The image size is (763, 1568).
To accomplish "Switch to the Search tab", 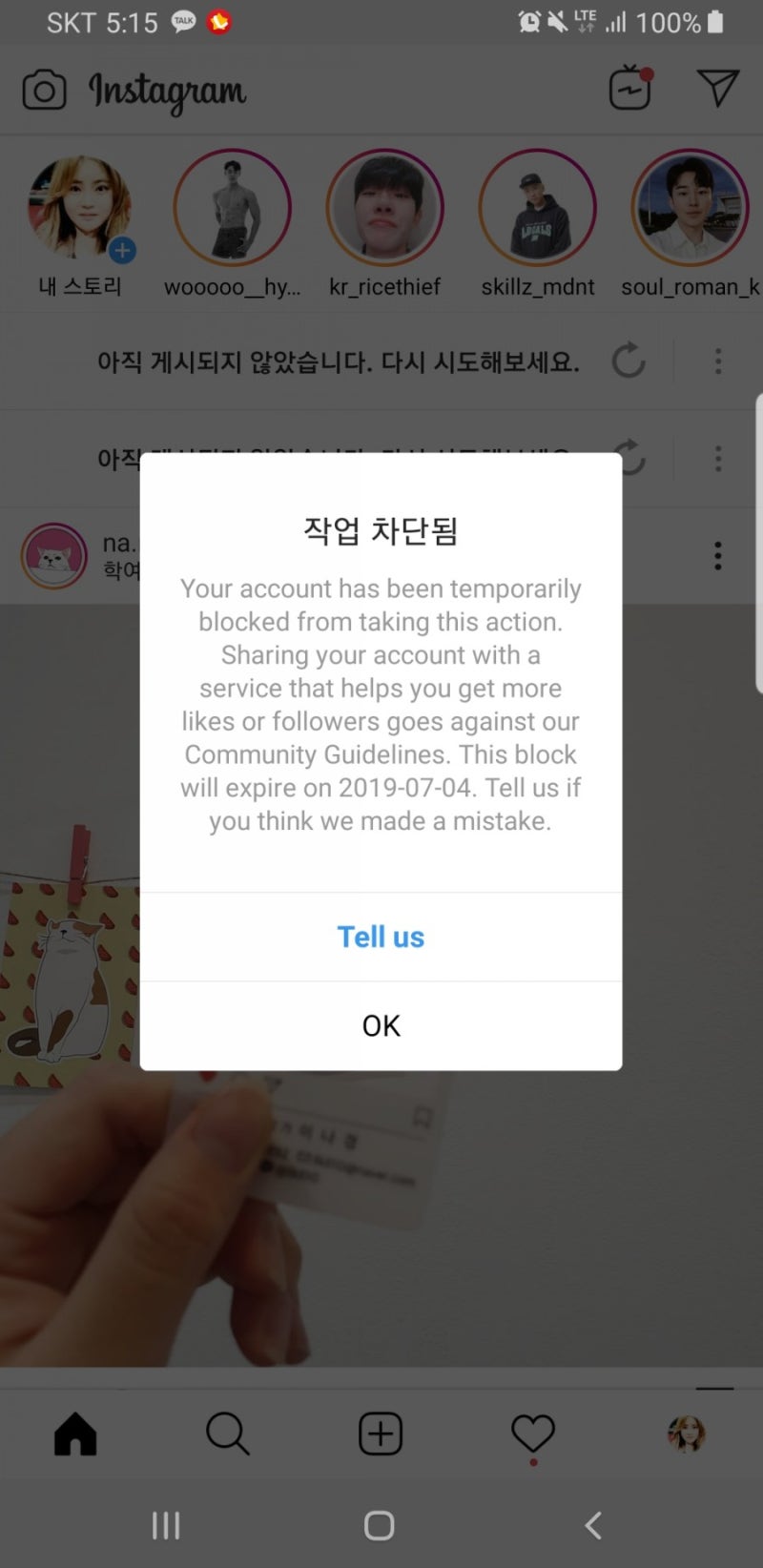I will [227, 1434].
